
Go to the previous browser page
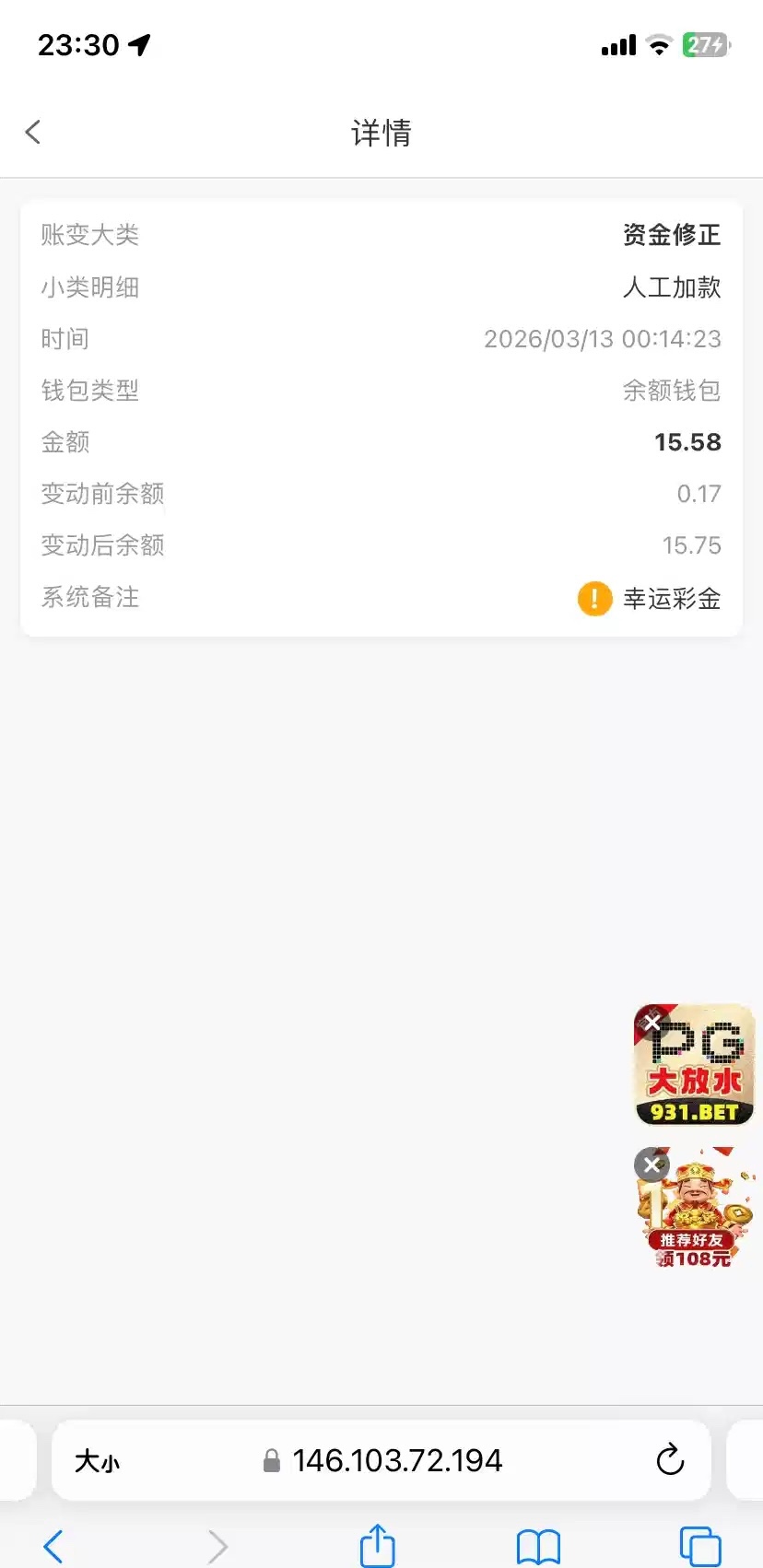pos(53,1547)
